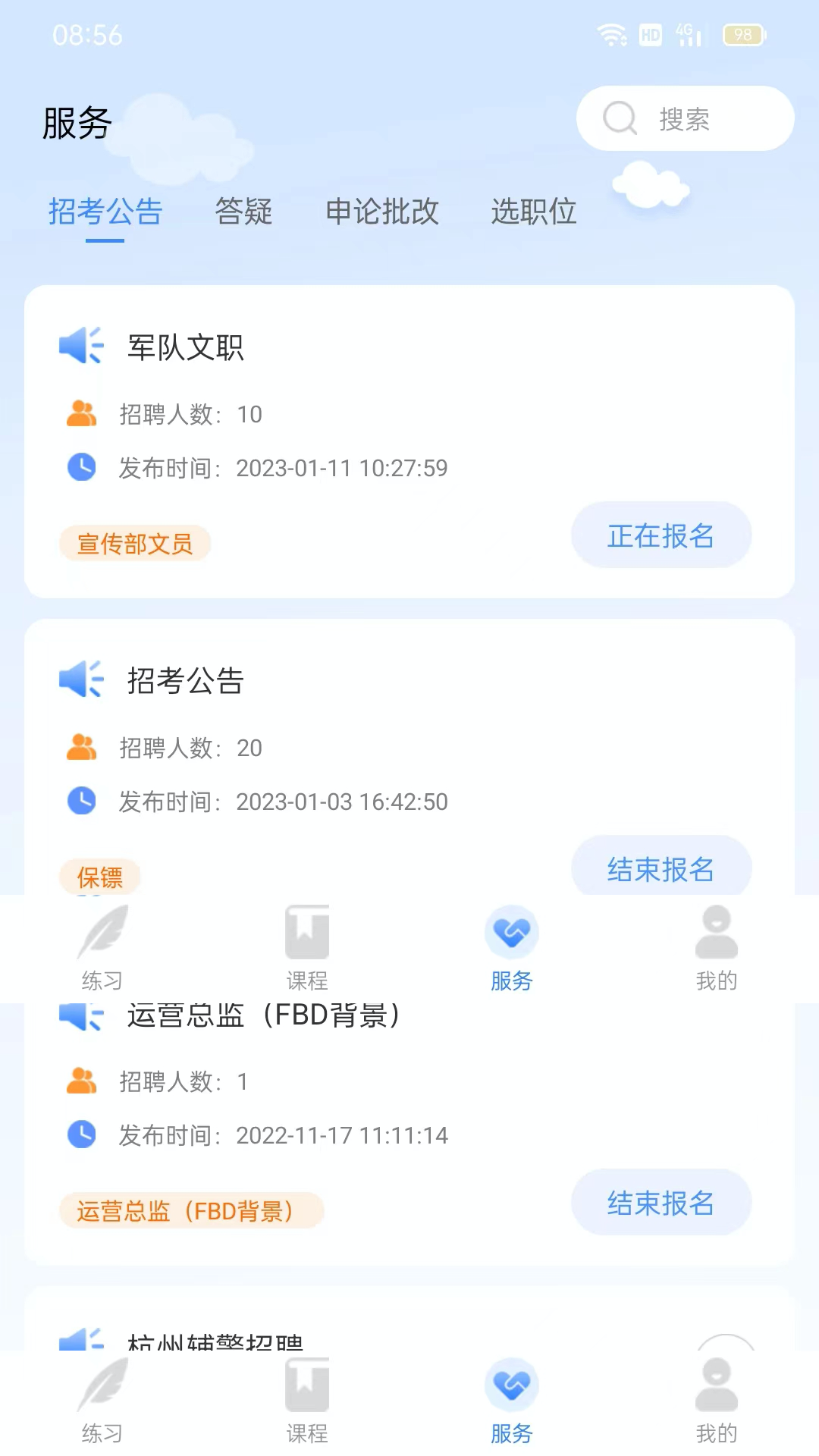819x1456 pixels.
Task: Switch to the 答疑 tab
Action: pos(244,212)
